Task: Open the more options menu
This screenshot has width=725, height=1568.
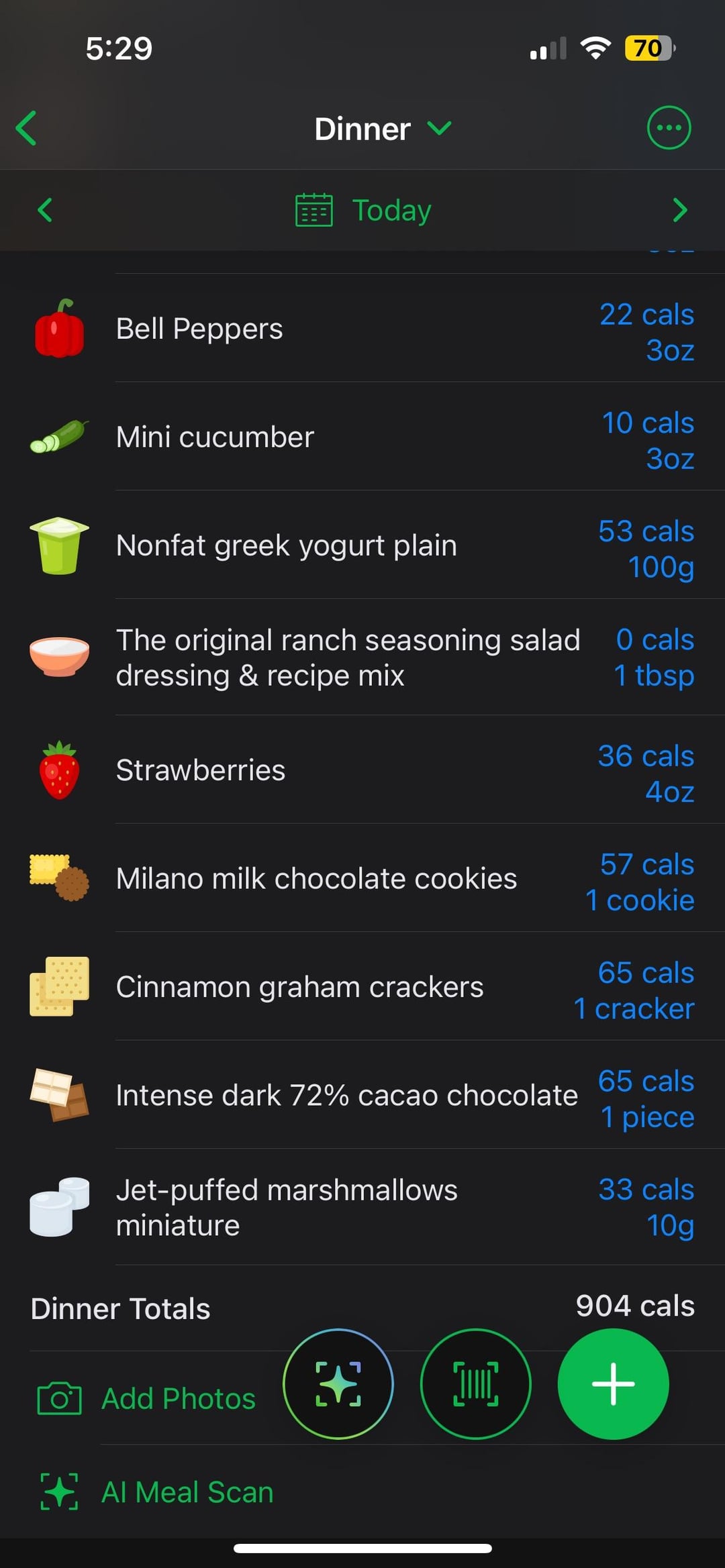Action: click(x=668, y=127)
